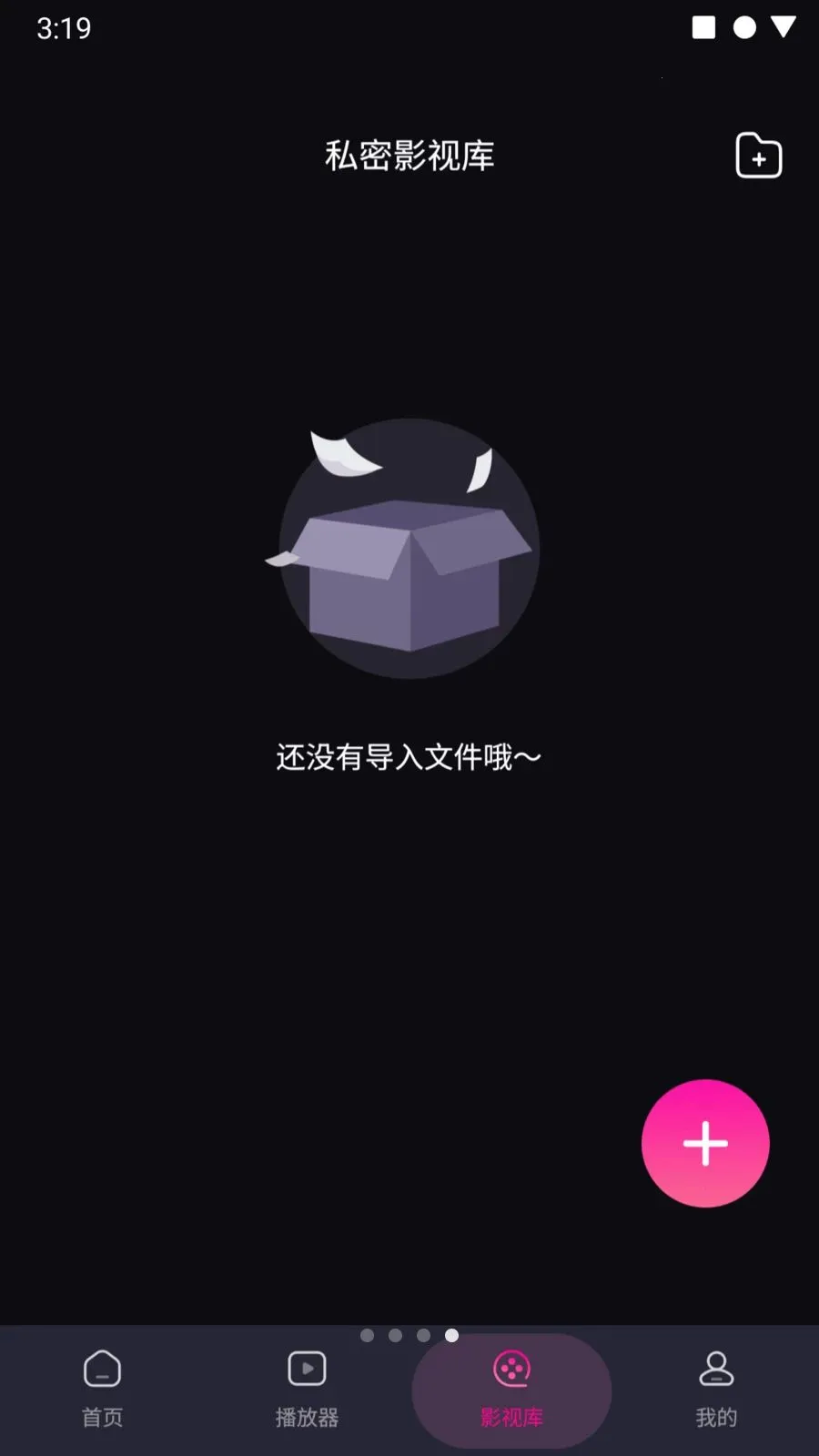Select the 我的 profile icon
Screen dimensions: 819x1456
tap(717, 1370)
